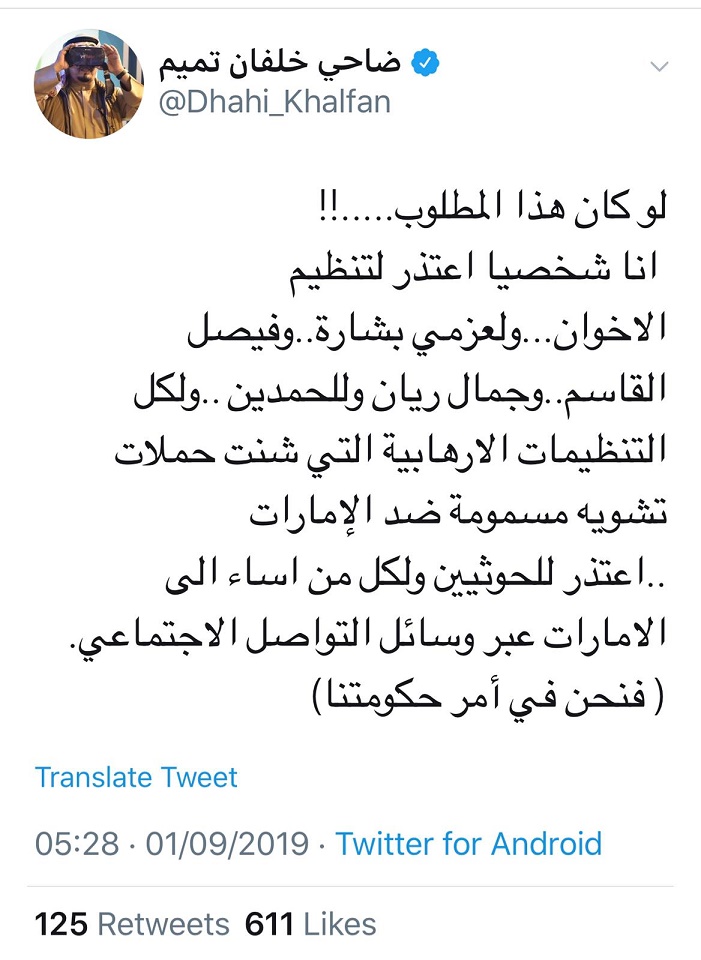Viewport: 701px width, 960px height.
Task: Open the @Dhahi_Khalfan profile handle
Action: 274,102
